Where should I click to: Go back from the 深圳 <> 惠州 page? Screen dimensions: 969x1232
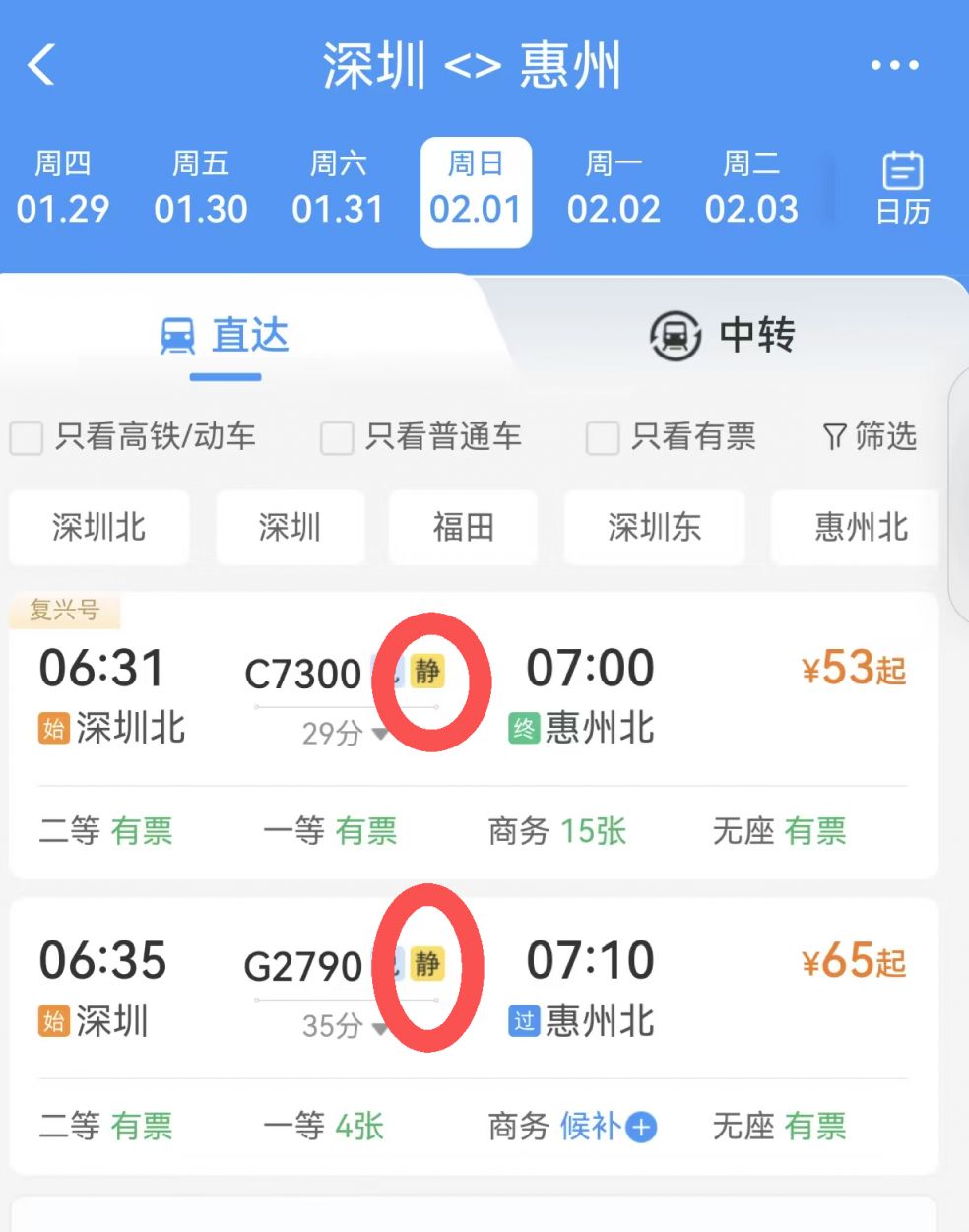[x=41, y=66]
